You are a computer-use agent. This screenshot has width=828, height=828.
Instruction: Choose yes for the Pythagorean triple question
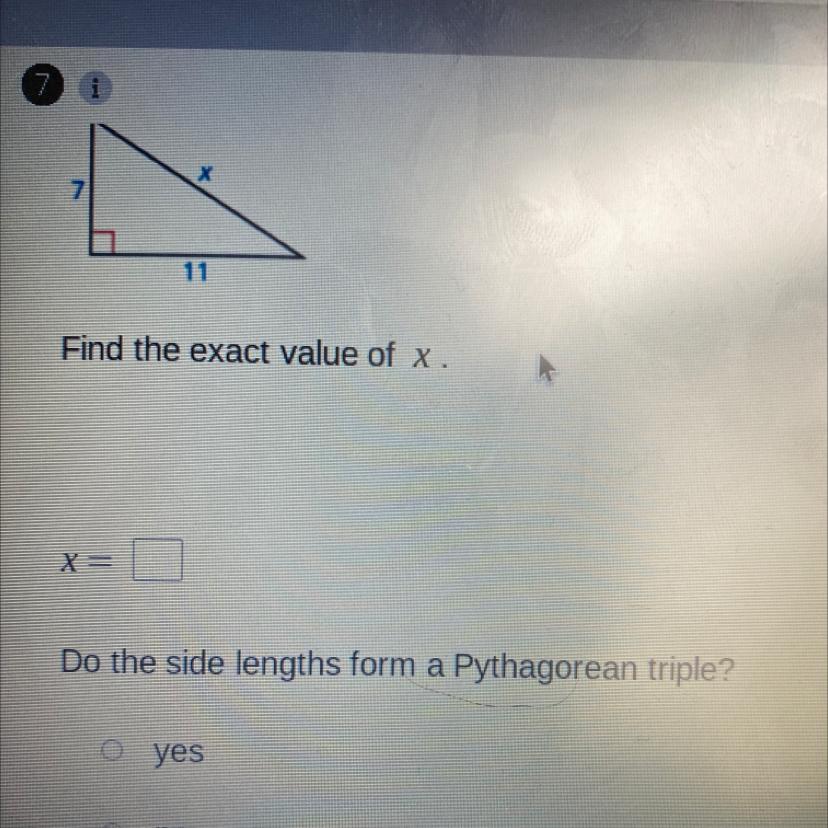pyautogui.click(x=117, y=750)
